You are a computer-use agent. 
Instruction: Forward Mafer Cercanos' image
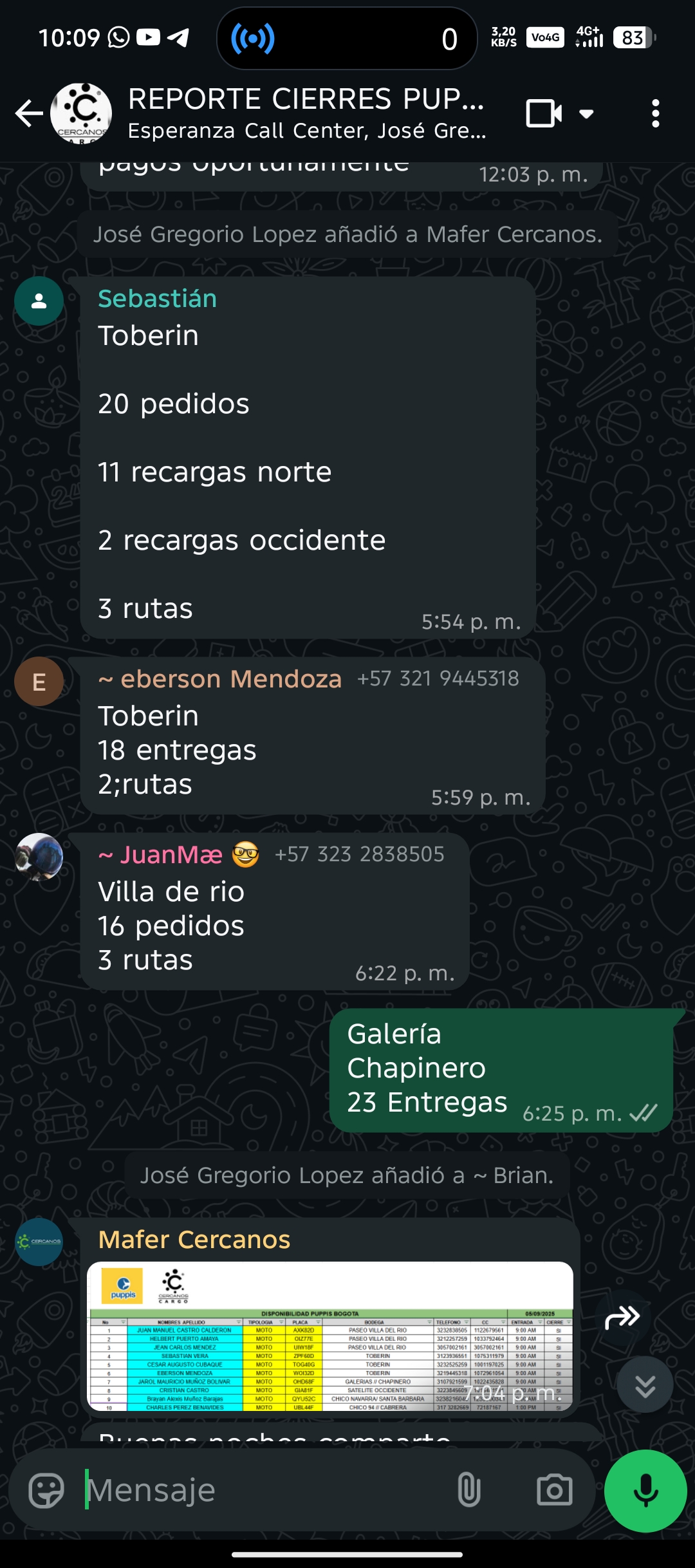622,1318
